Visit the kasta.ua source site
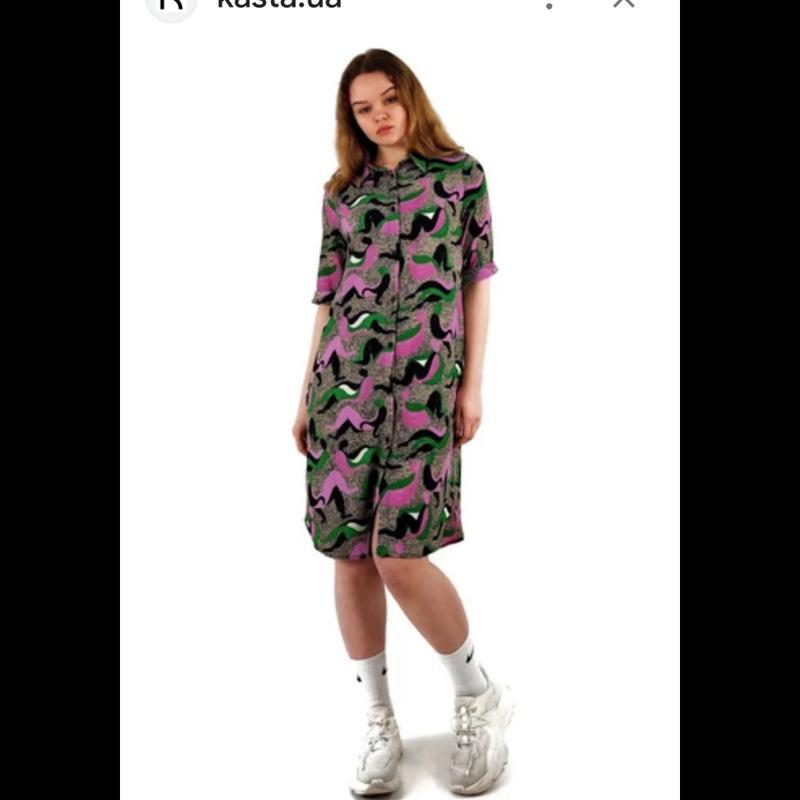 point(279,4)
